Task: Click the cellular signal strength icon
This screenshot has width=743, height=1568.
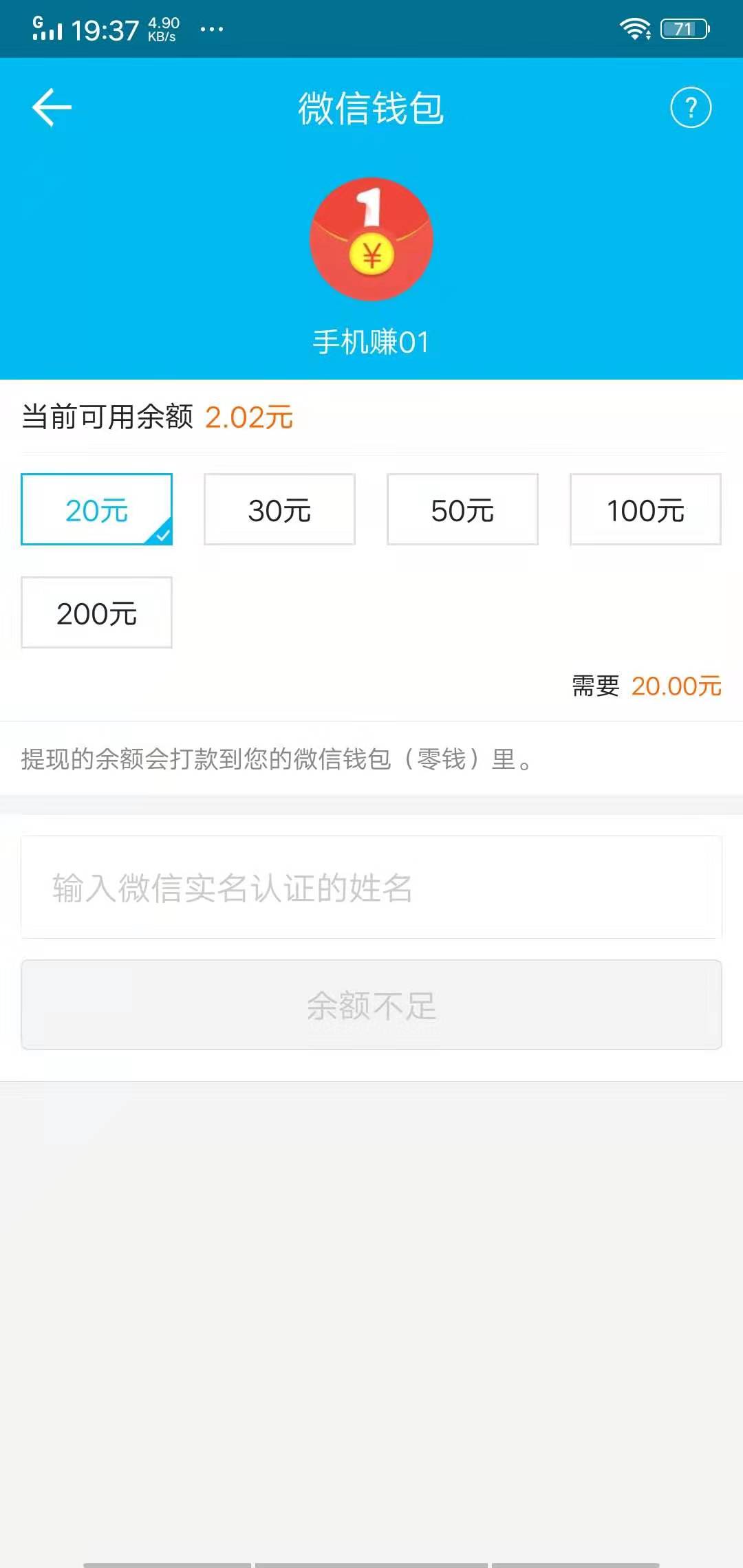Action: (48, 28)
